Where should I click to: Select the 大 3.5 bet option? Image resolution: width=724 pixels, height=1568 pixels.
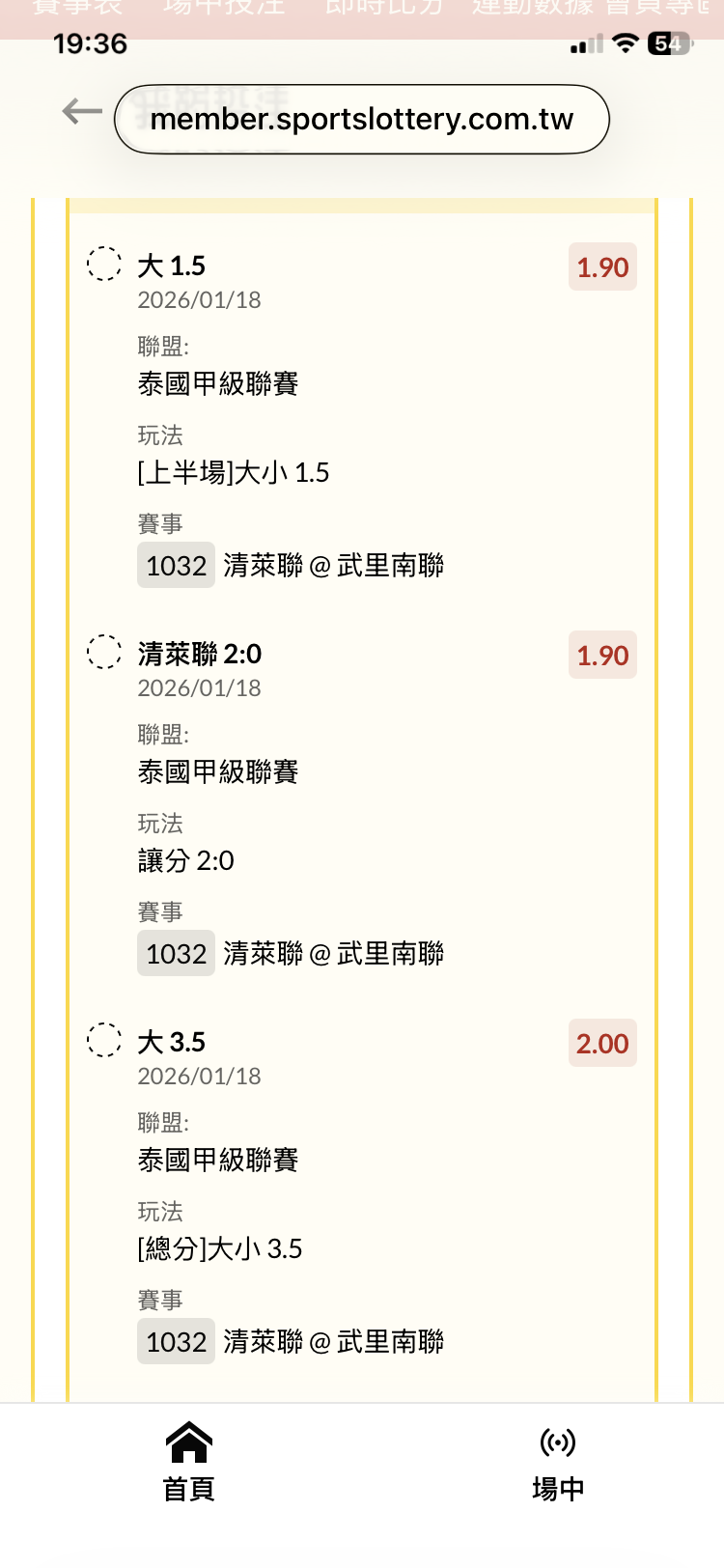(104, 1040)
